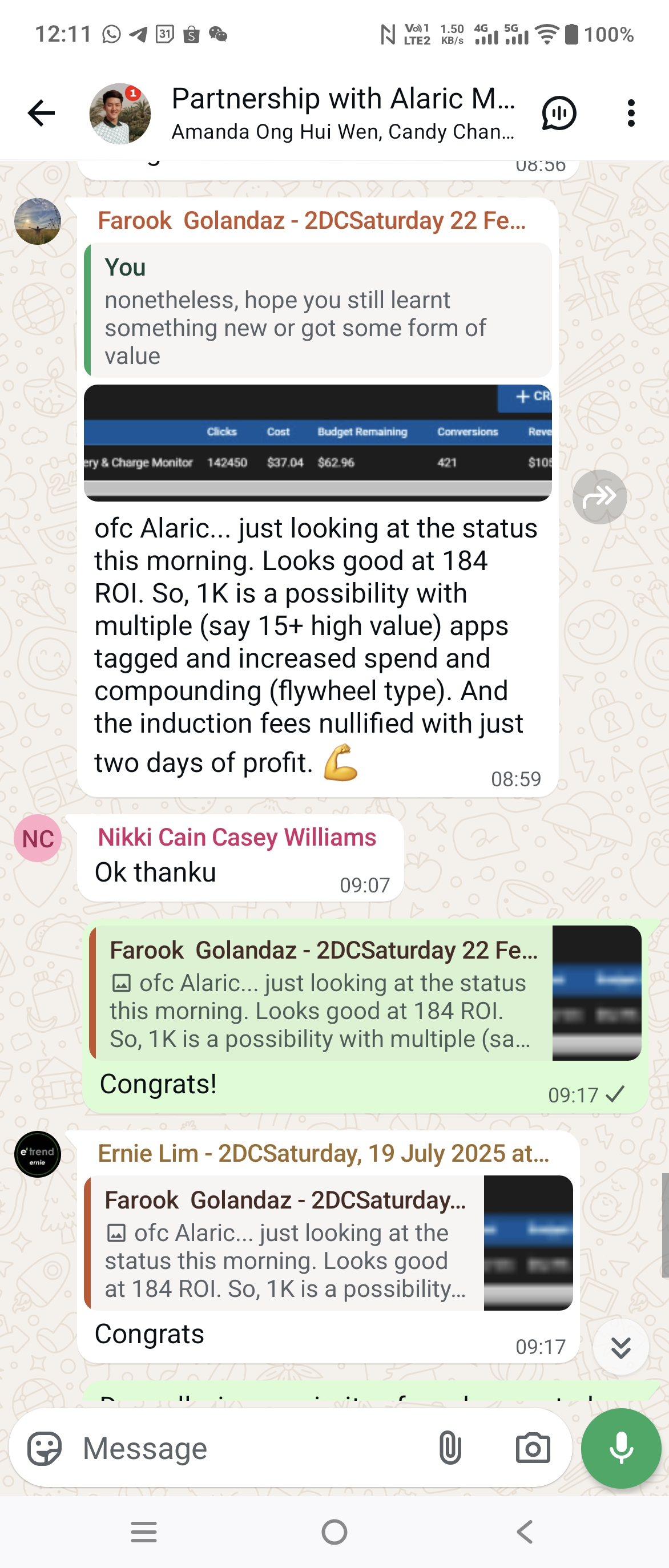The width and height of the screenshot is (669, 1568).
Task: Go to the home screen
Action: (334, 1532)
